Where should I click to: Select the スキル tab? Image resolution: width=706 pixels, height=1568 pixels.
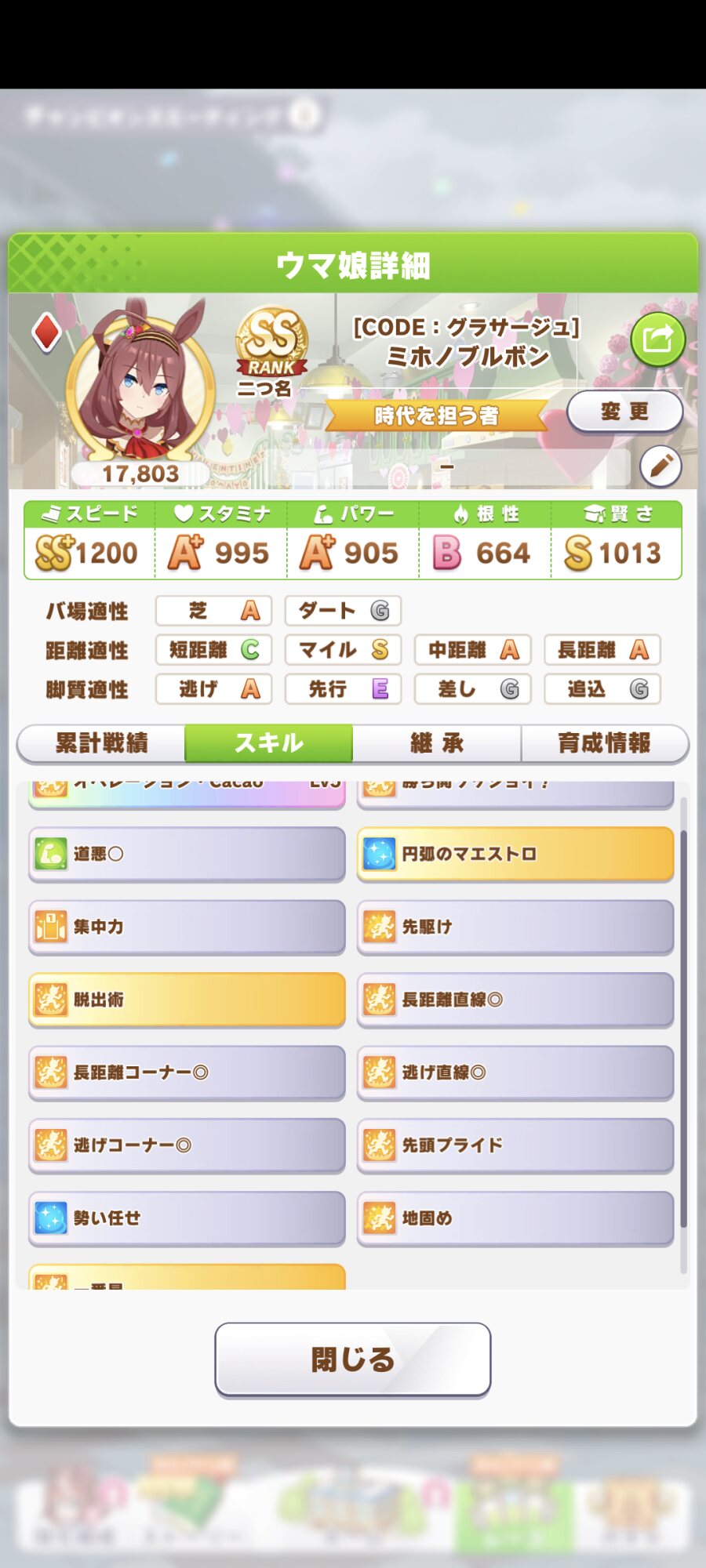point(268,742)
